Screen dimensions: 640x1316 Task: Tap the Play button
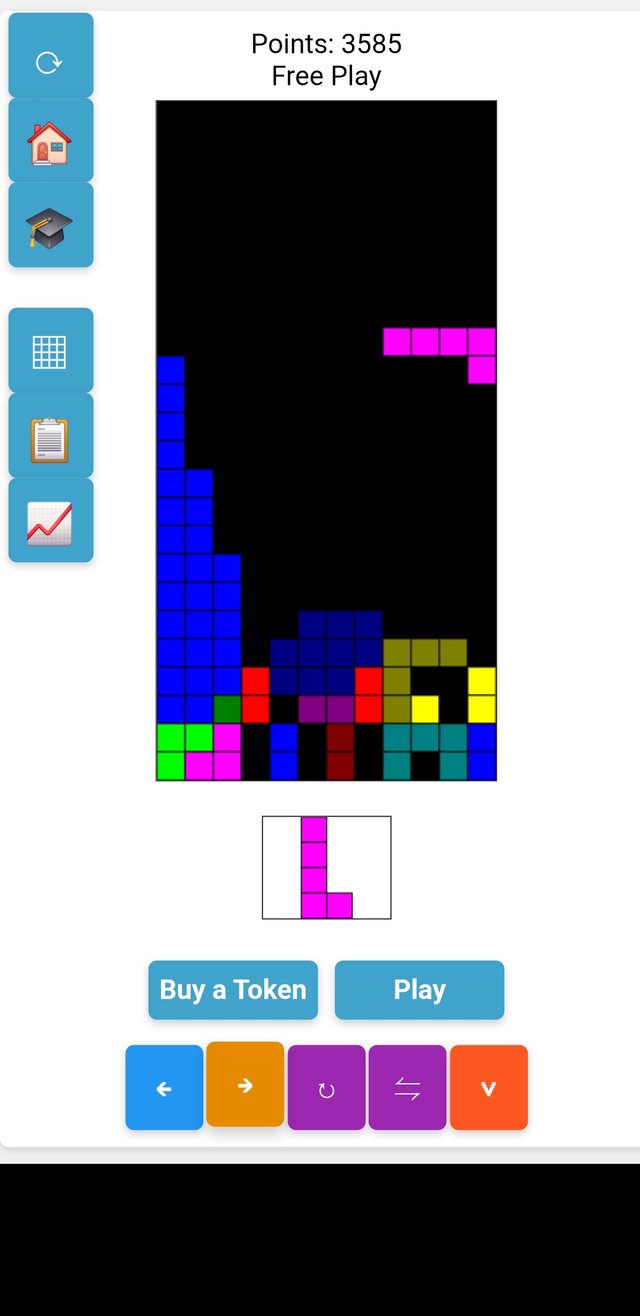(x=419, y=990)
